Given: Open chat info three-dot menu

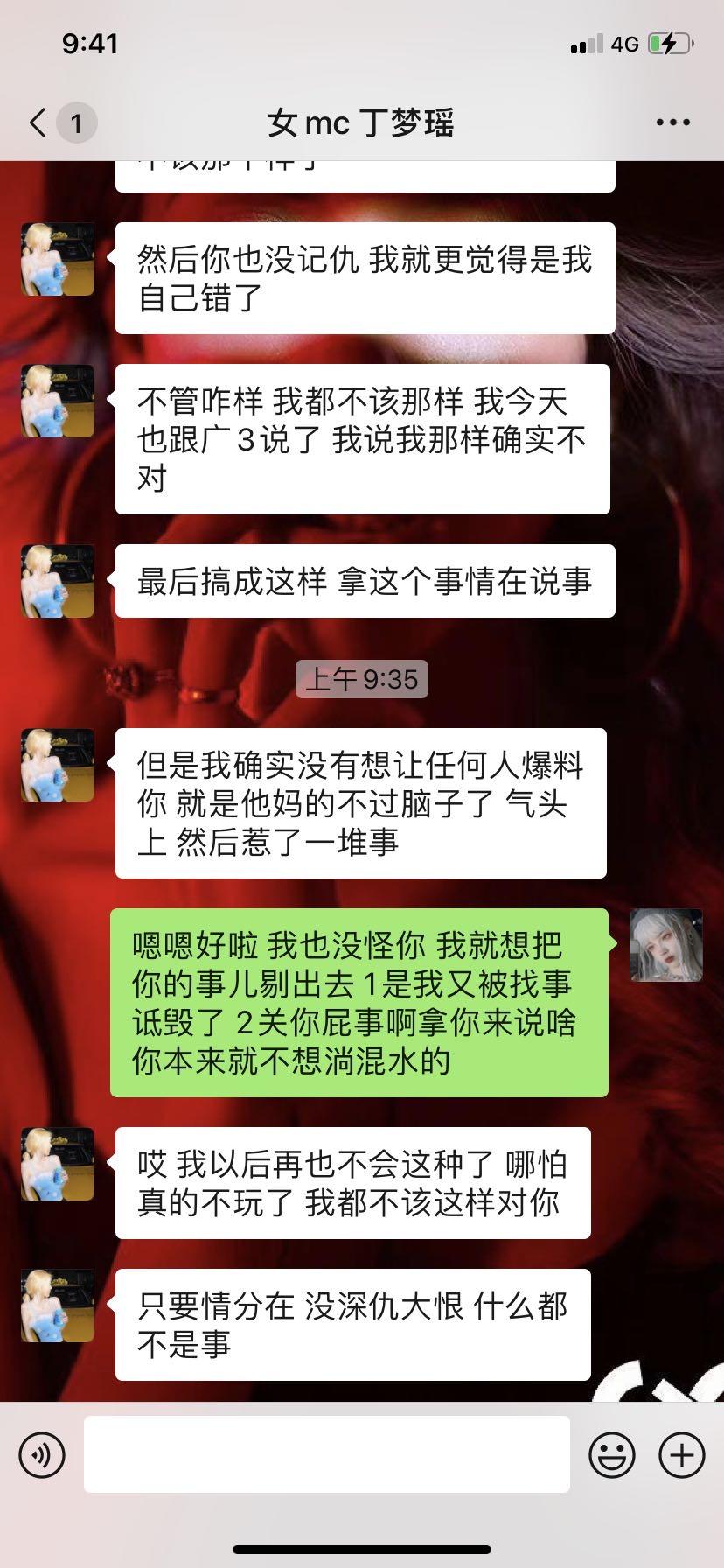Looking at the screenshot, I should 672,122.
